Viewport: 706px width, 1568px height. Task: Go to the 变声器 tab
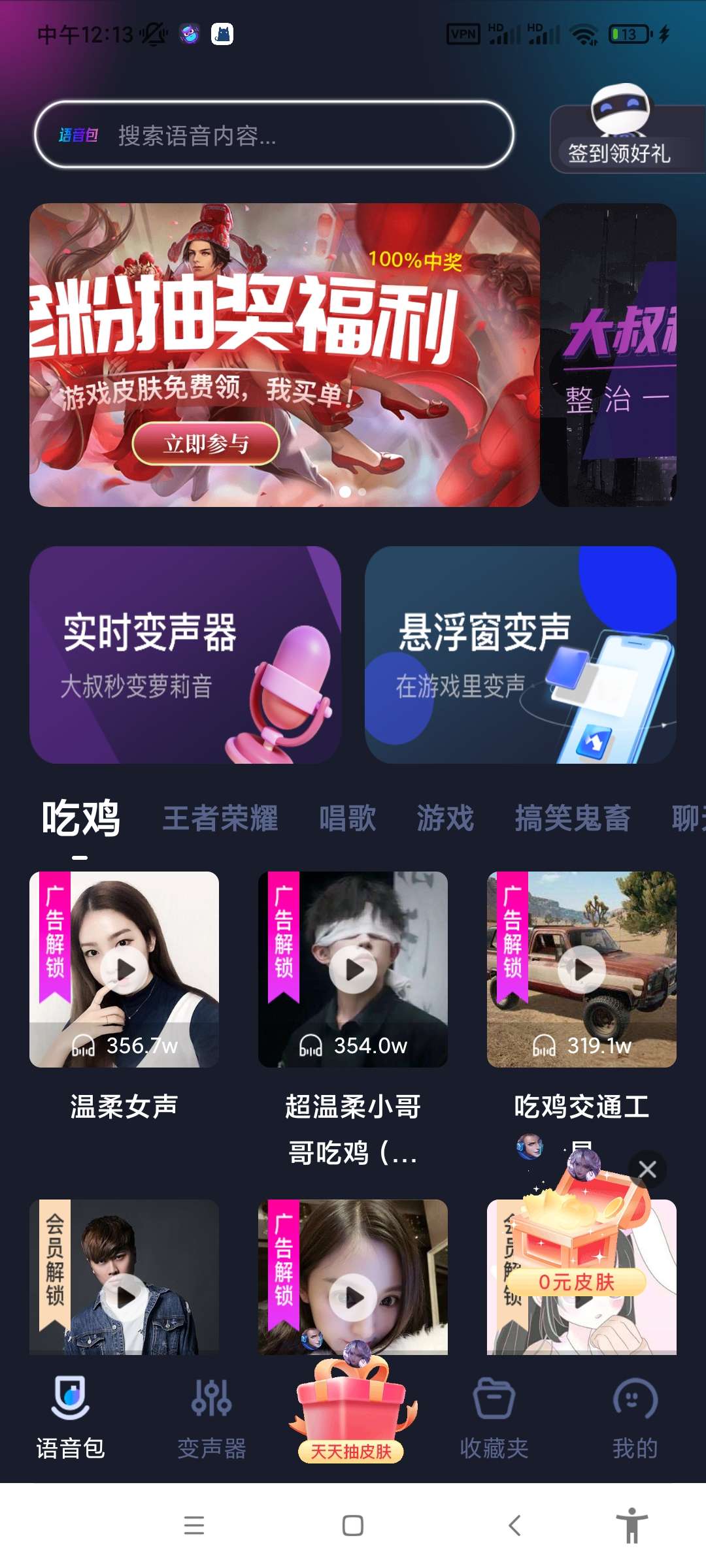pos(212,1418)
